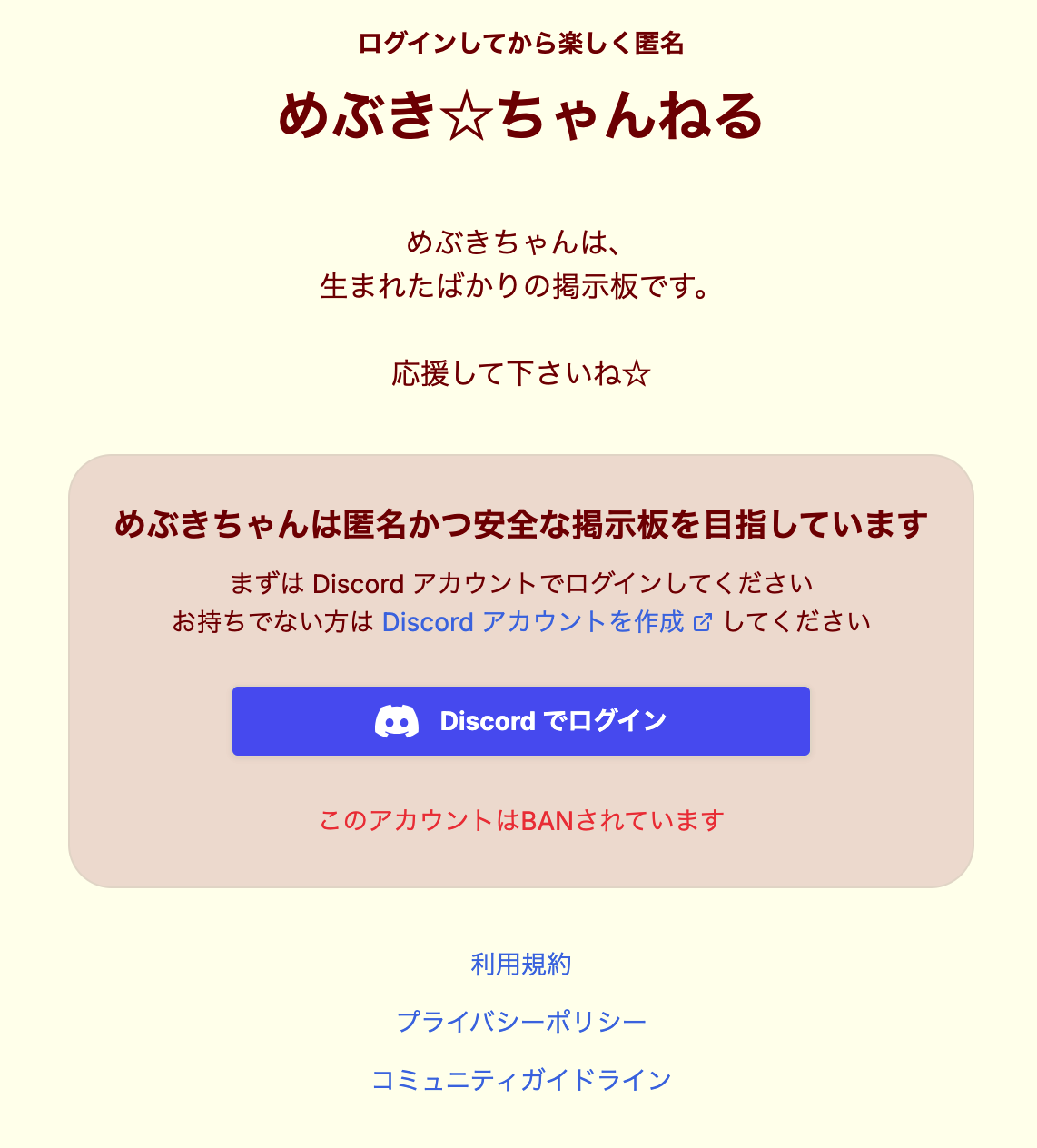Open the 利用規約 link
Image resolution: width=1037 pixels, height=1148 pixels.
point(520,964)
